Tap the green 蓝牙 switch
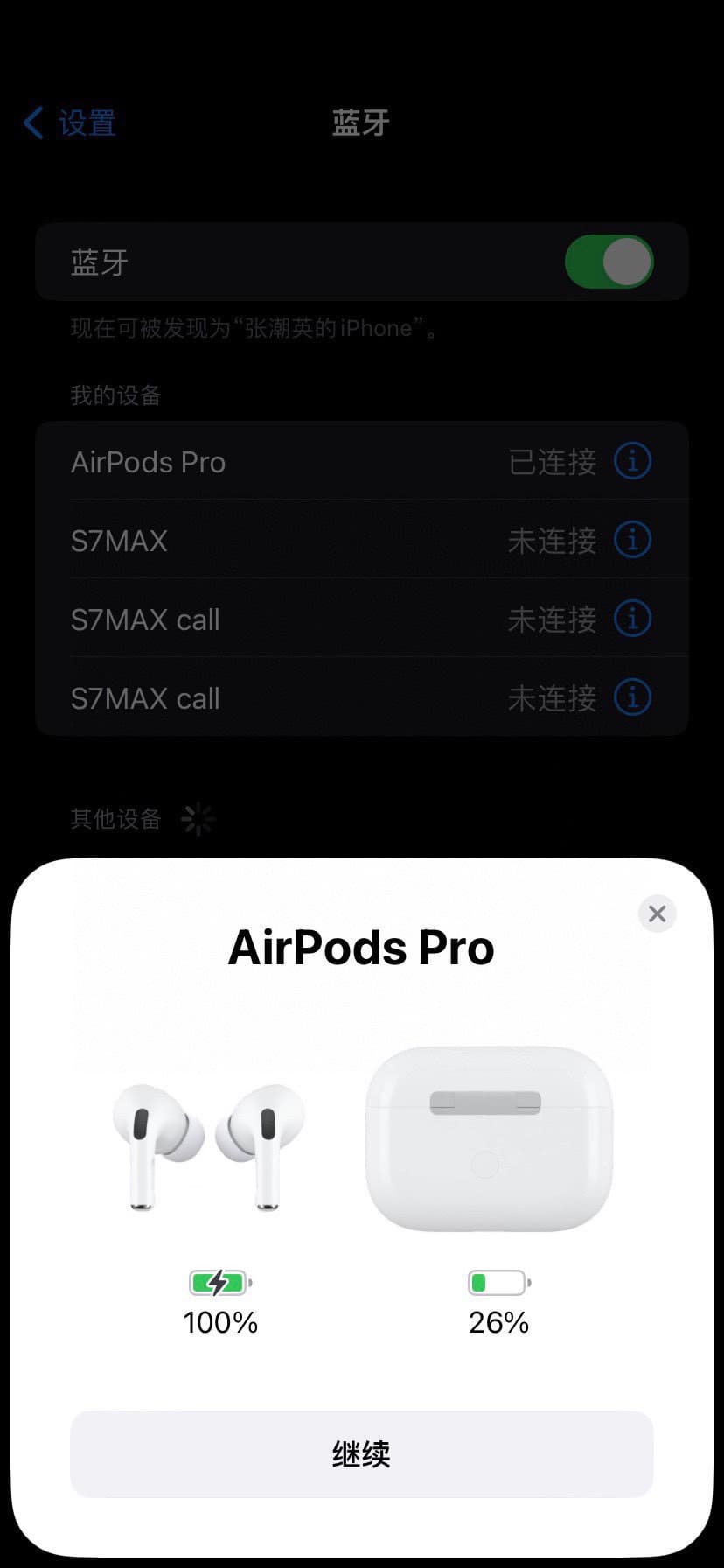This screenshot has height=1568, width=724. pyautogui.click(x=609, y=262)
